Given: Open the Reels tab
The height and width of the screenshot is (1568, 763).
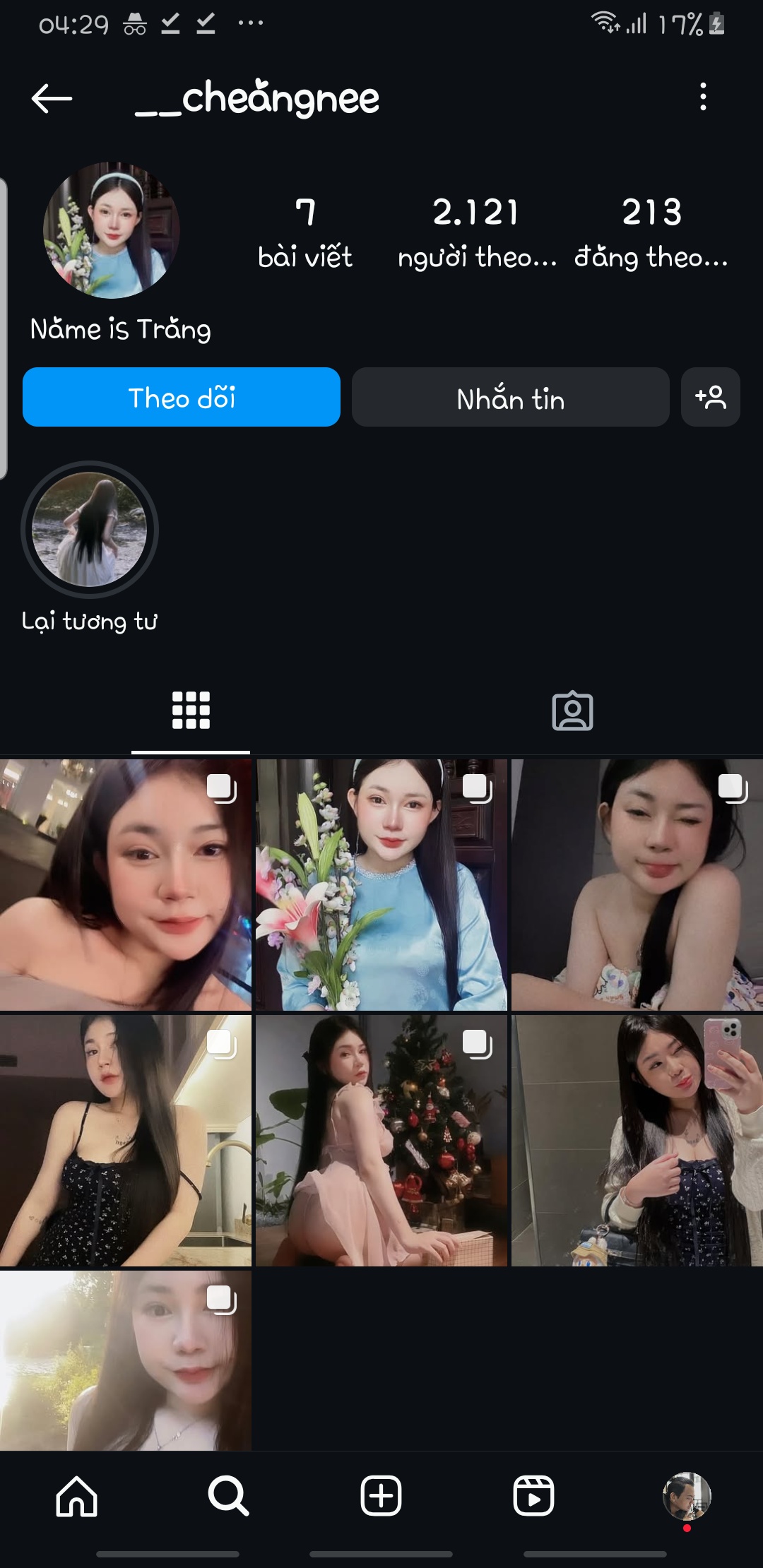Looking at the screenshot, I should tap(533, 1496).
